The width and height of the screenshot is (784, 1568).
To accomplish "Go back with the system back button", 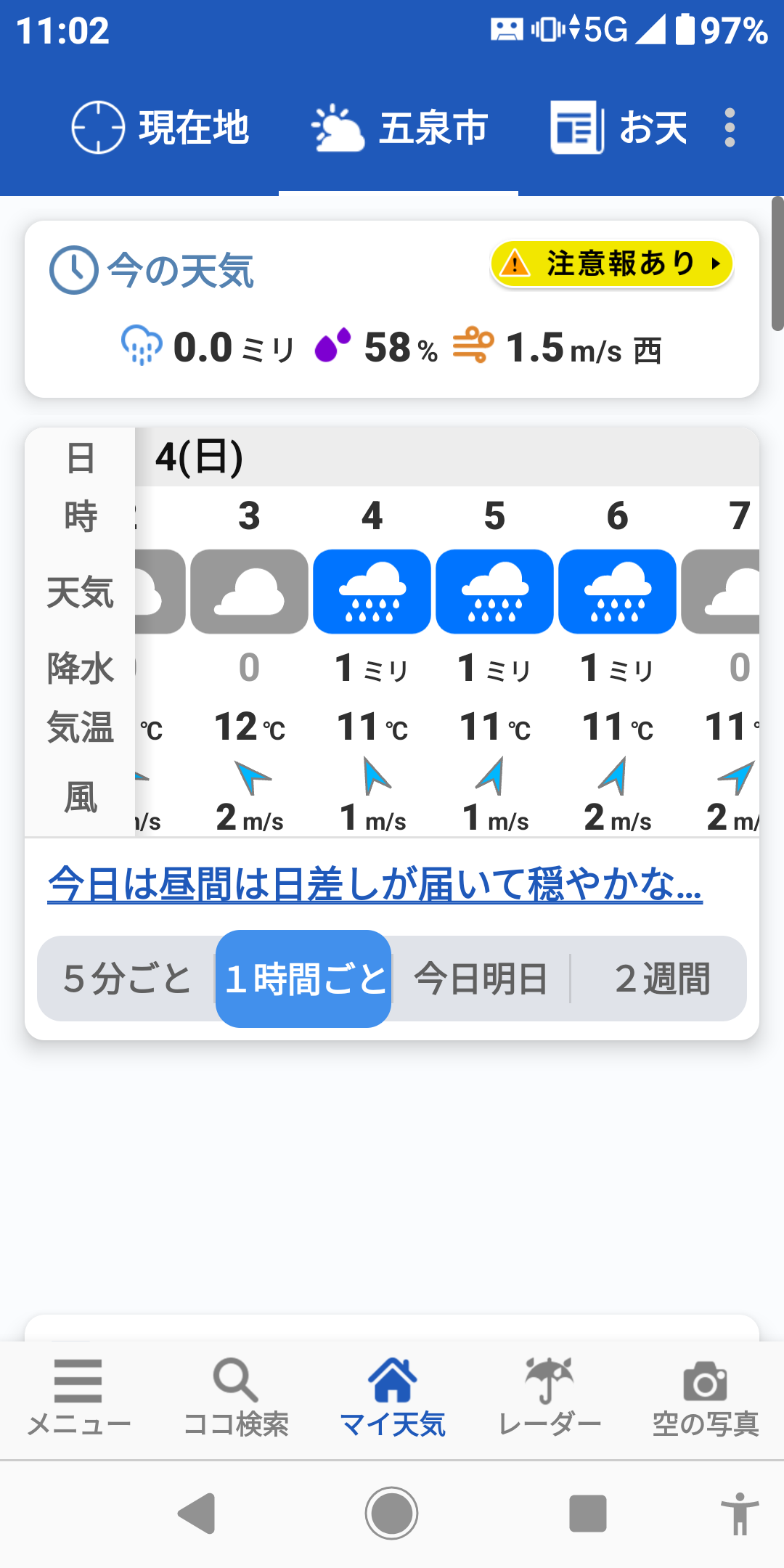I will [197, 1514].
